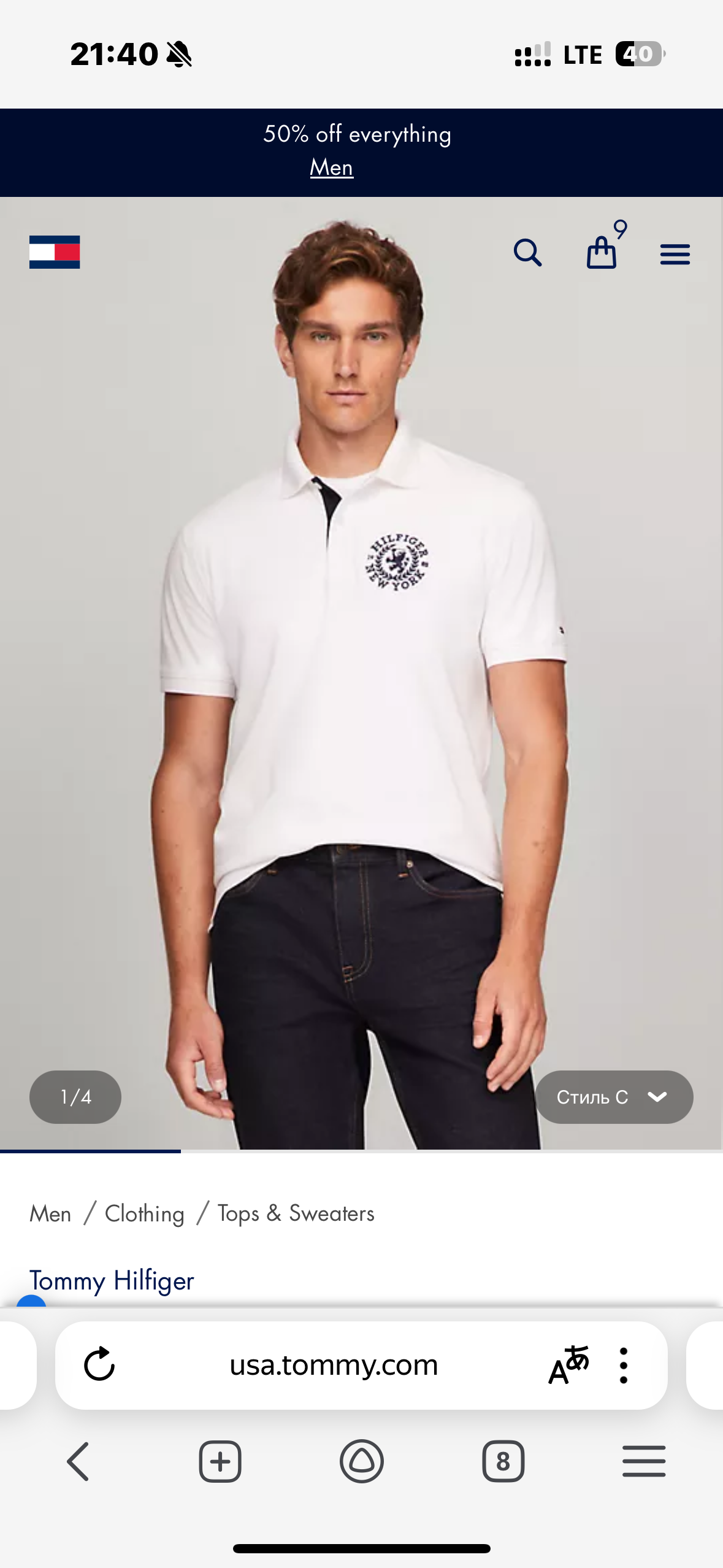This screenshot has width=723, height=1568.
Task: Reload the page
Action: [99, 1364]
